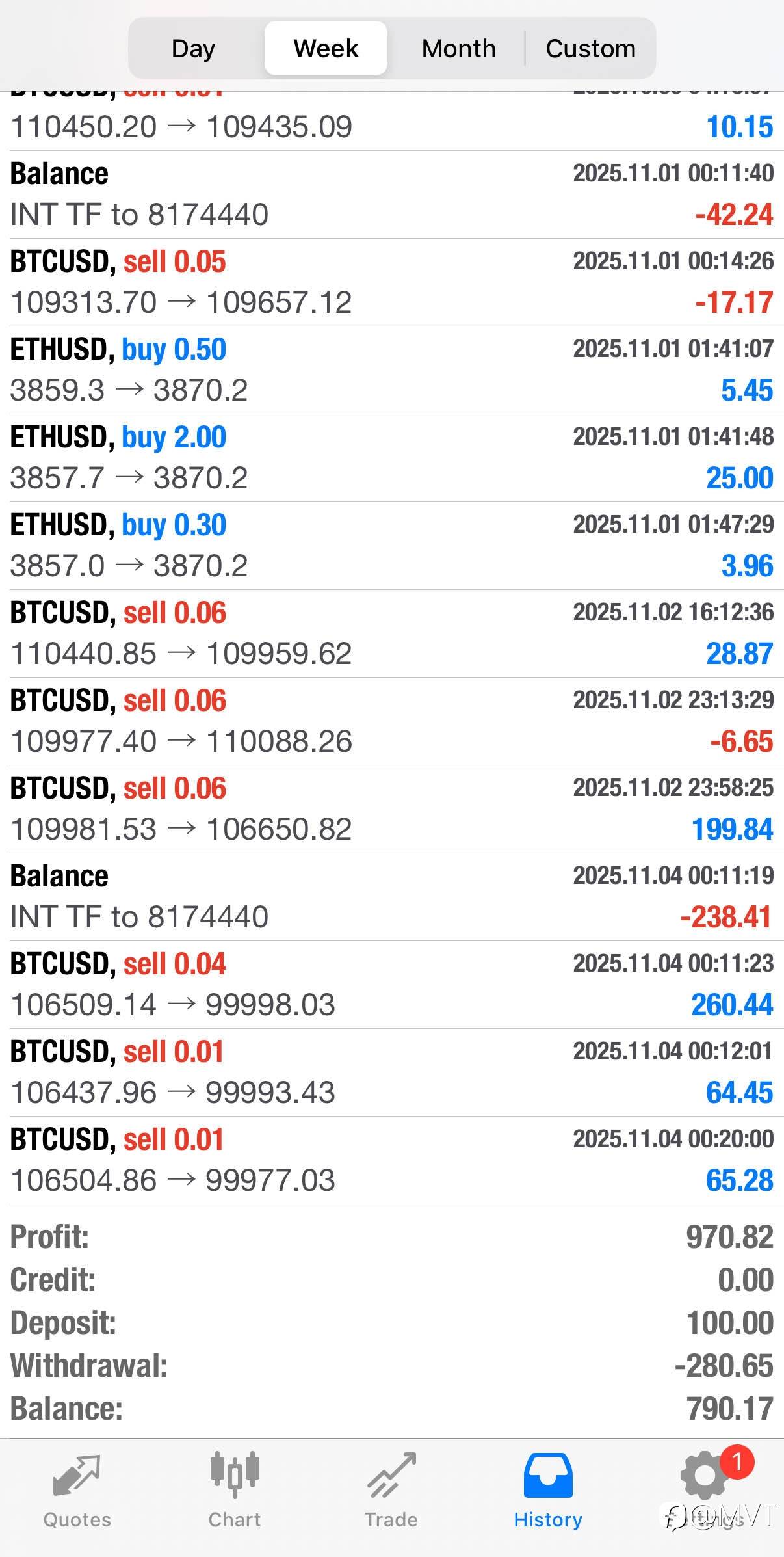Expand the BTCUSD trade with 65.28 profit
The width and height of the screenshot is (784, 1557).
392,1160
